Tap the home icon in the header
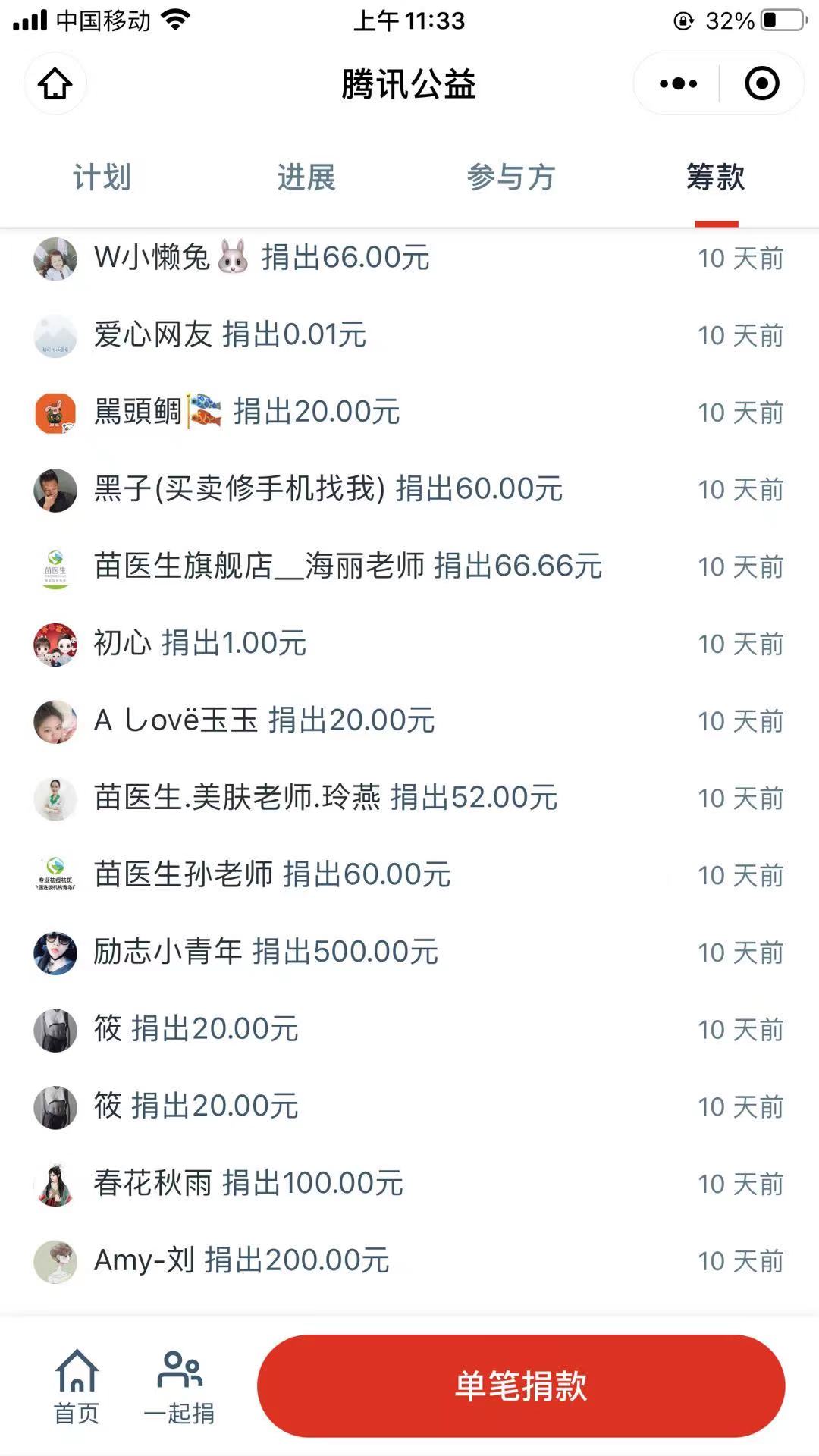819x1456 pixels. (x=55, y=83)
